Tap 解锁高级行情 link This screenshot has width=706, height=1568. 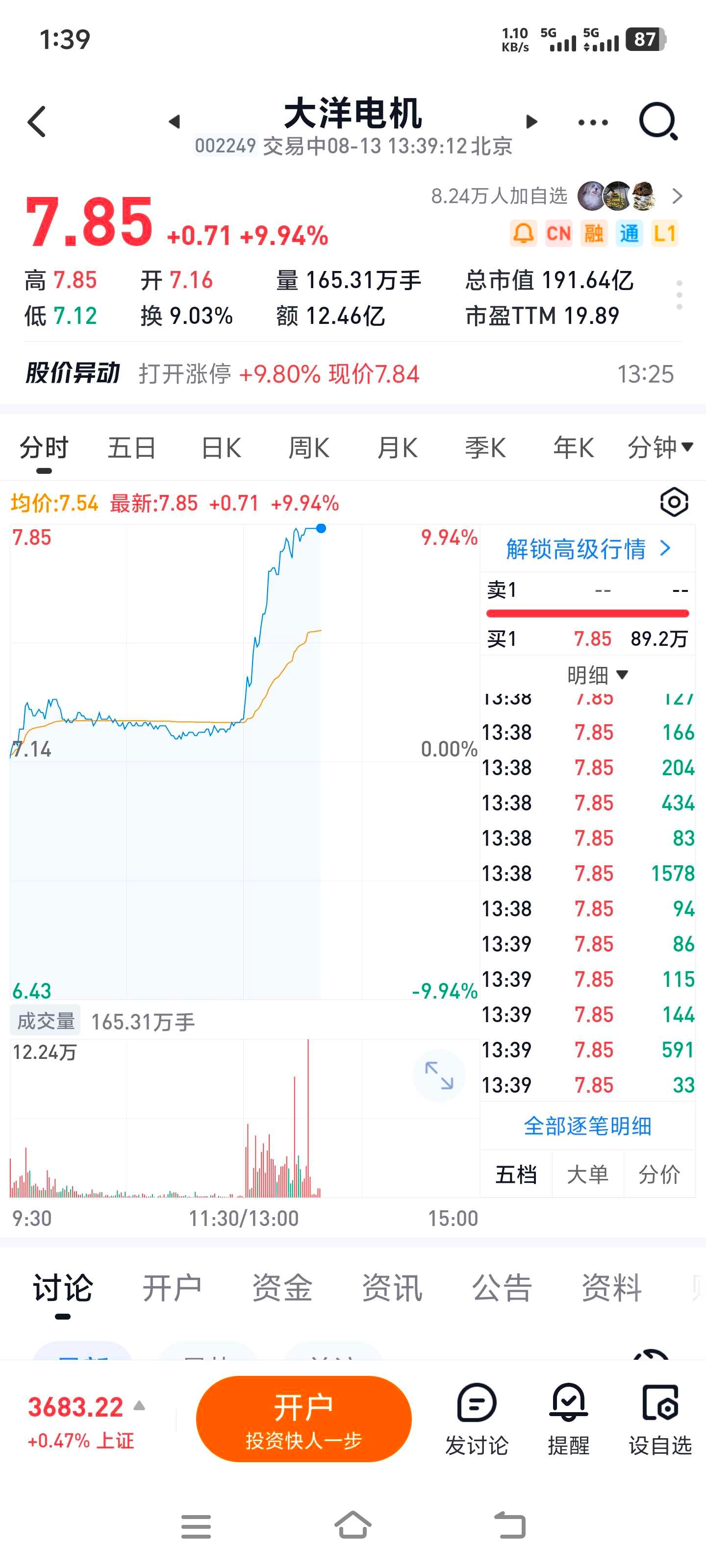click(x=588, y=549)
